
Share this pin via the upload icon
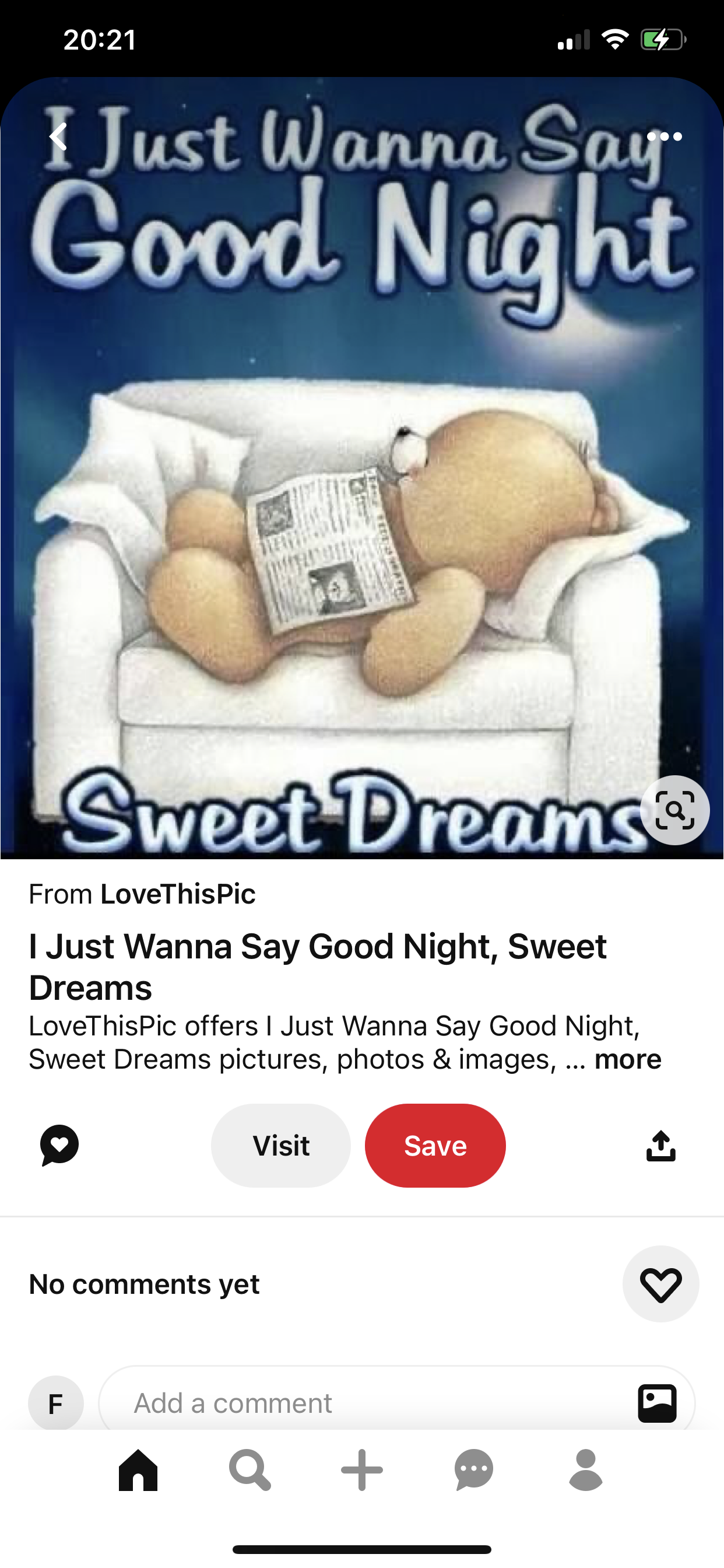660,1146
